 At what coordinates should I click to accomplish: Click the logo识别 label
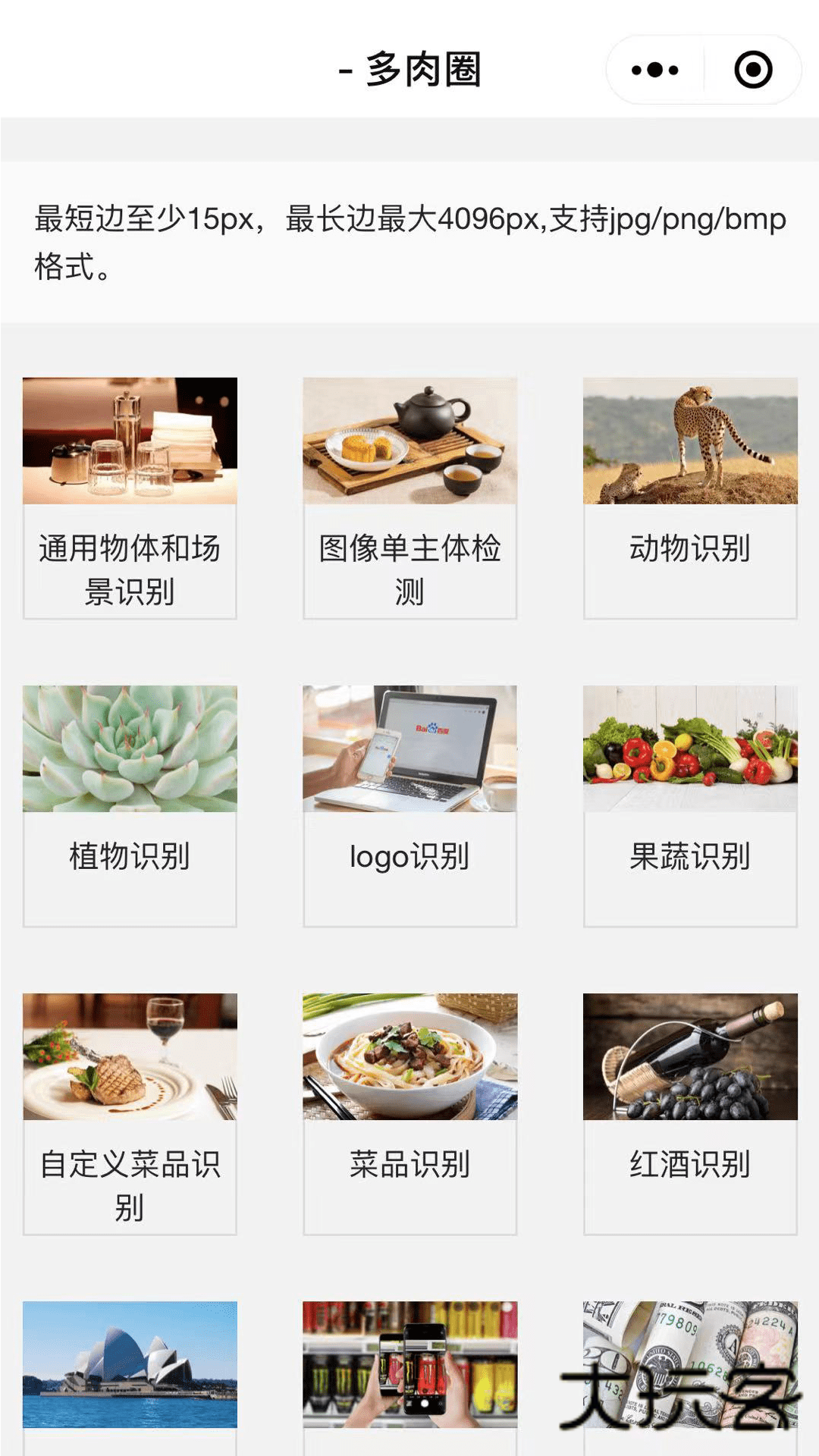409,858
